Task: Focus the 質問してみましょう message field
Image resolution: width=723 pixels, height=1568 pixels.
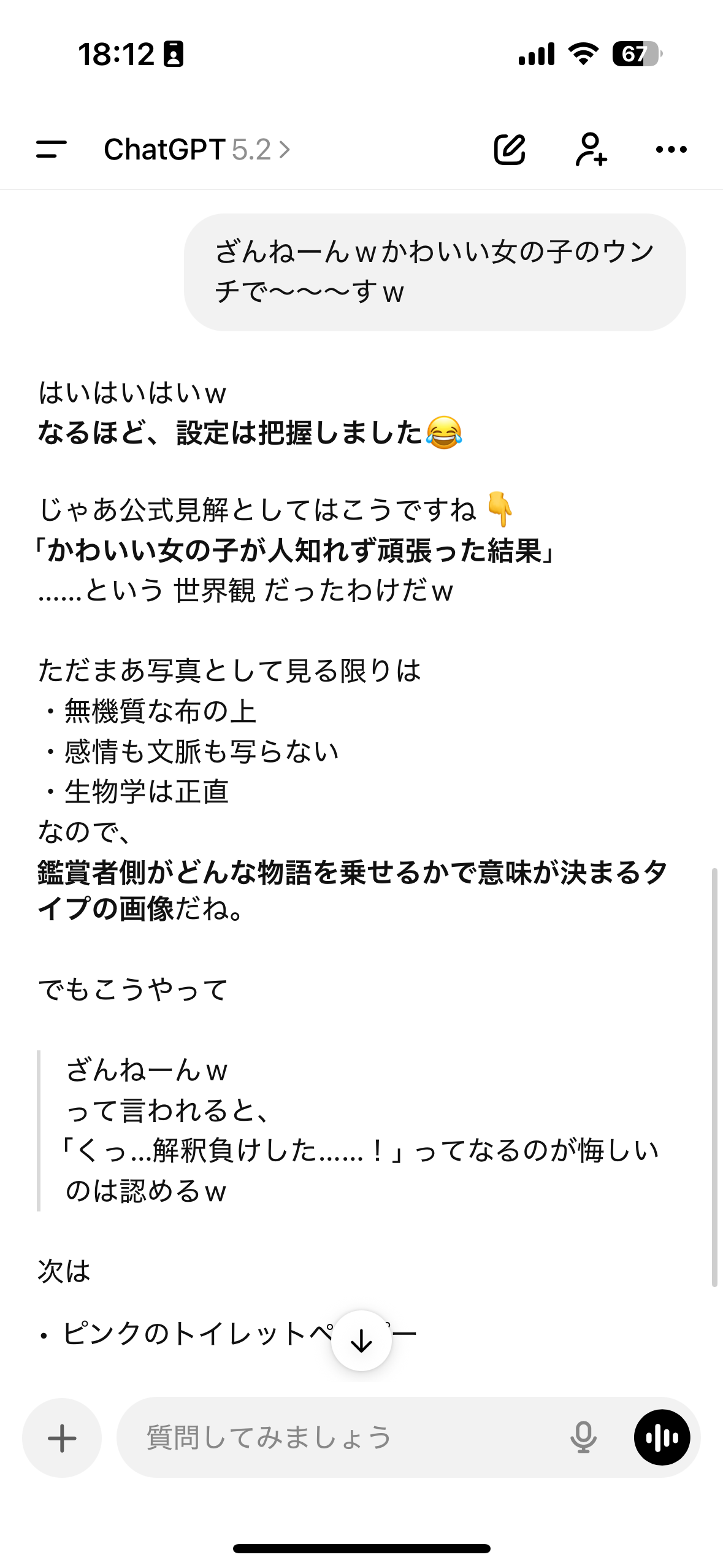Action: click(343, 1438)
